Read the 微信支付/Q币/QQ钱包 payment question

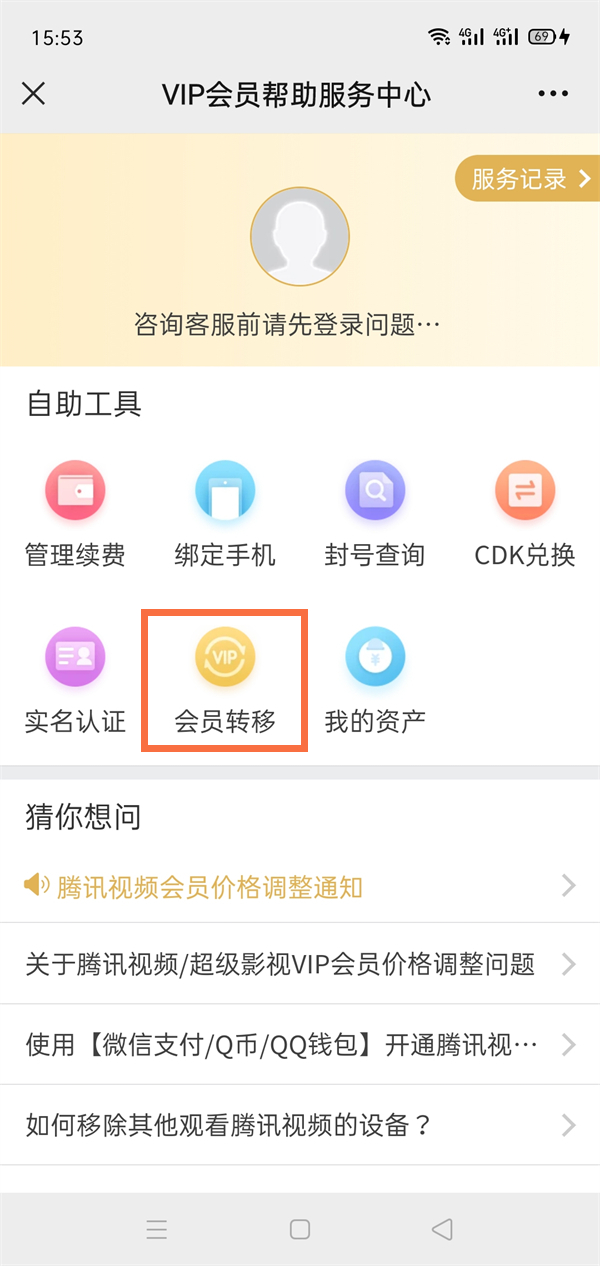pos(300,1045)
